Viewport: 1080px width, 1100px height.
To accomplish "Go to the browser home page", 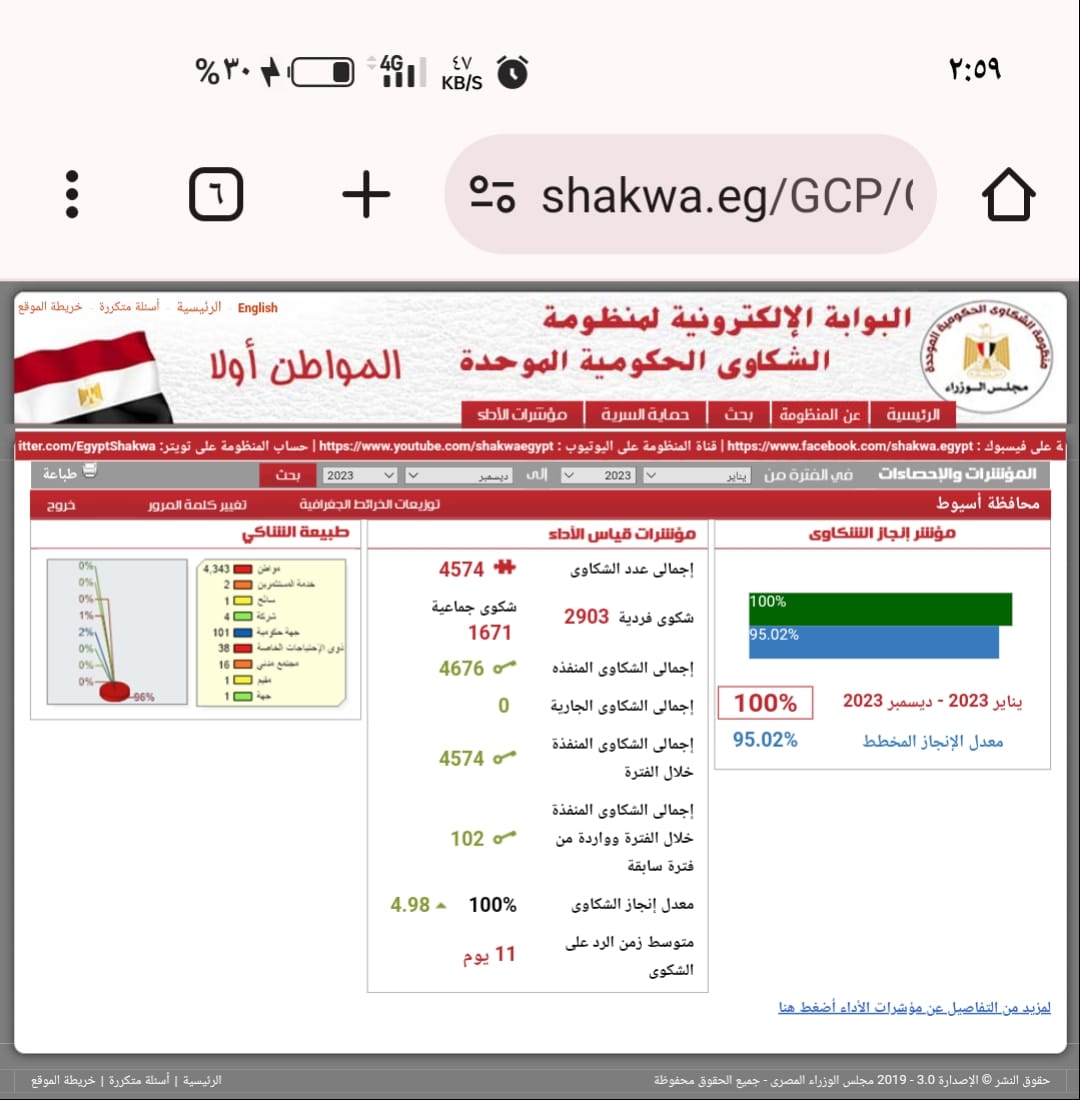I will (1008, 194).
